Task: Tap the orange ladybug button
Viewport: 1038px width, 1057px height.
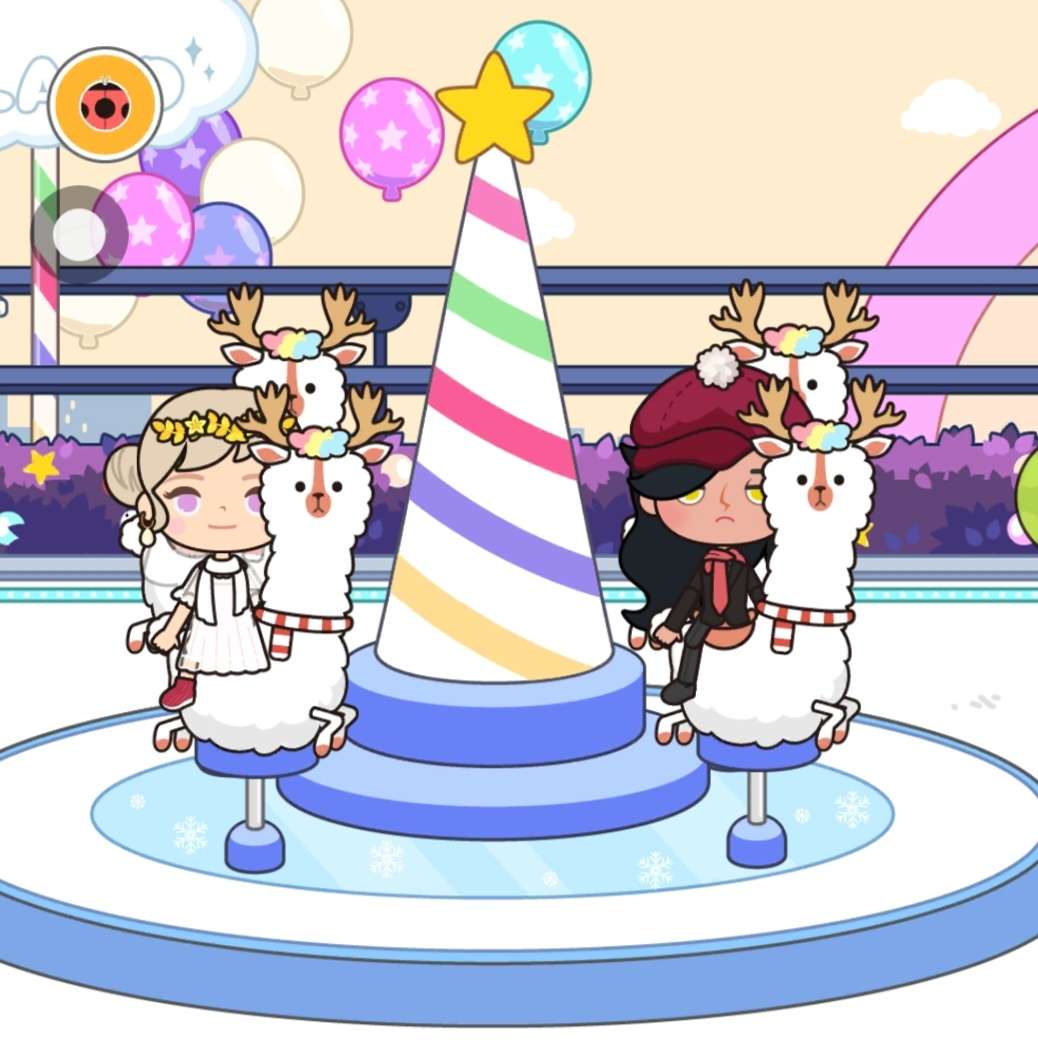Action: tap(105, 104)
